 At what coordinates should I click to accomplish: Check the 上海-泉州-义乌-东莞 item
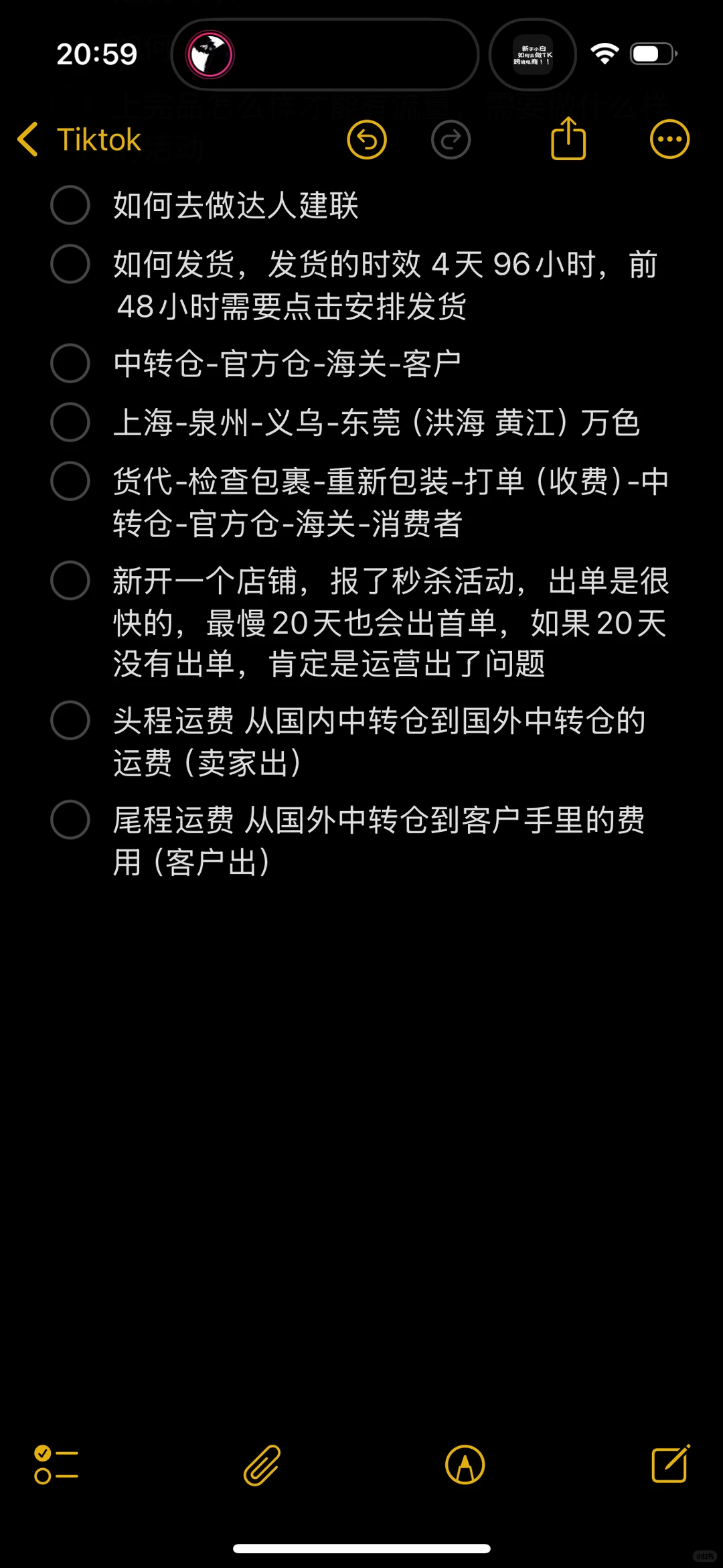70,423
